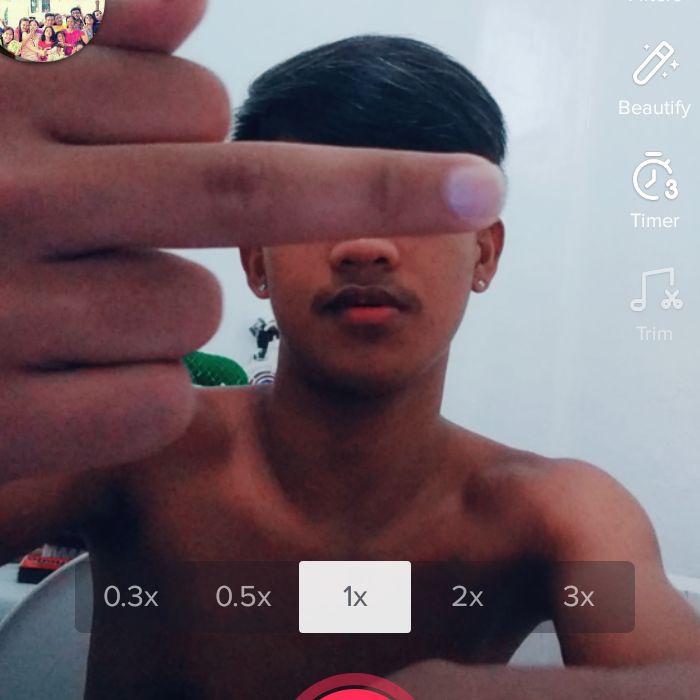The width and height of the screenshot is (700, 700).
Task: Switch to 3x recording speed
Action: pyautogui.click(x=579, y=597)
